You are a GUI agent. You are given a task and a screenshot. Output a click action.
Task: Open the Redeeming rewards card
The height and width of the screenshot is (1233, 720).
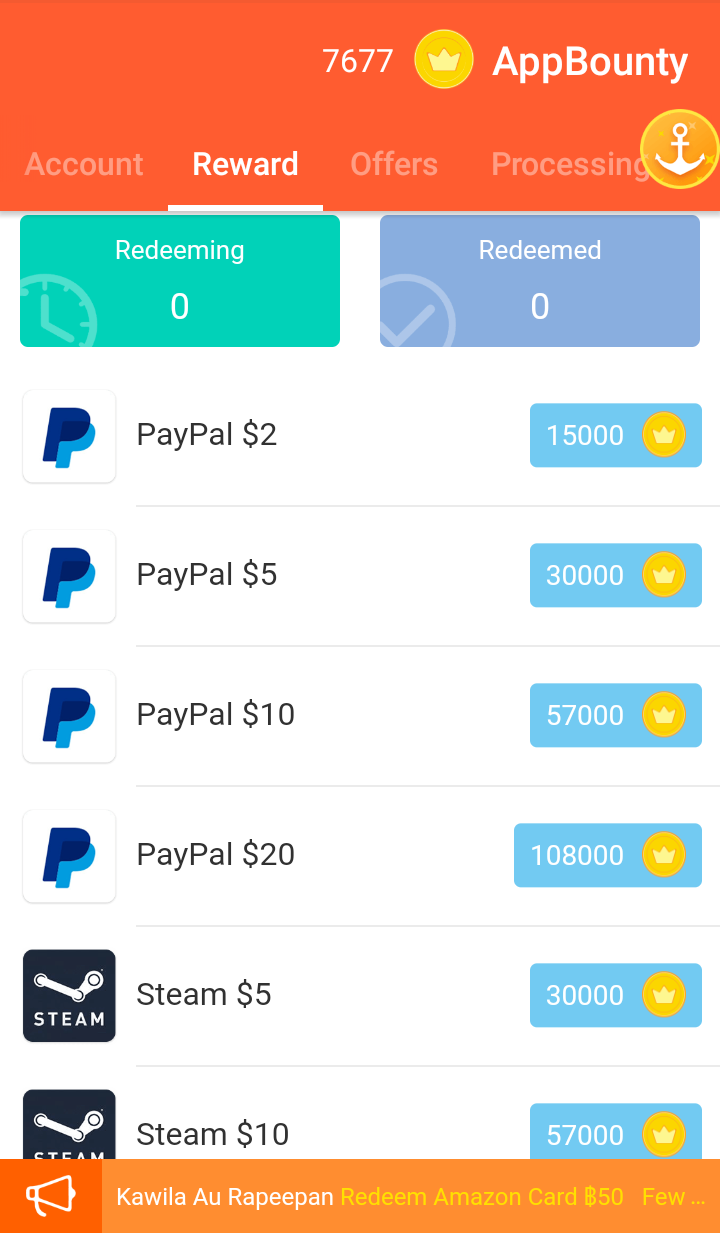[180, 281]
